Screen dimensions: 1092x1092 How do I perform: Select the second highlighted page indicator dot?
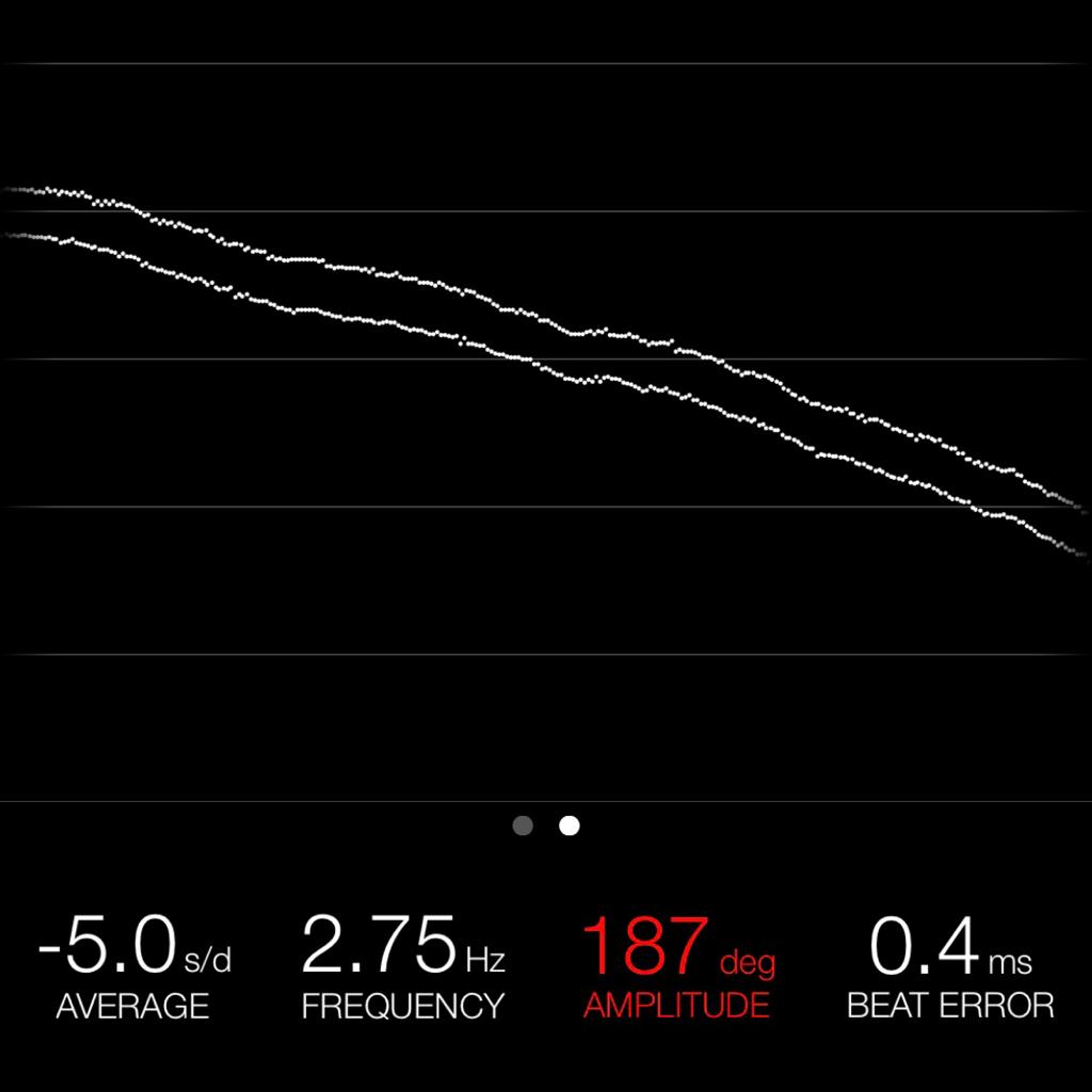pos(569,826)
